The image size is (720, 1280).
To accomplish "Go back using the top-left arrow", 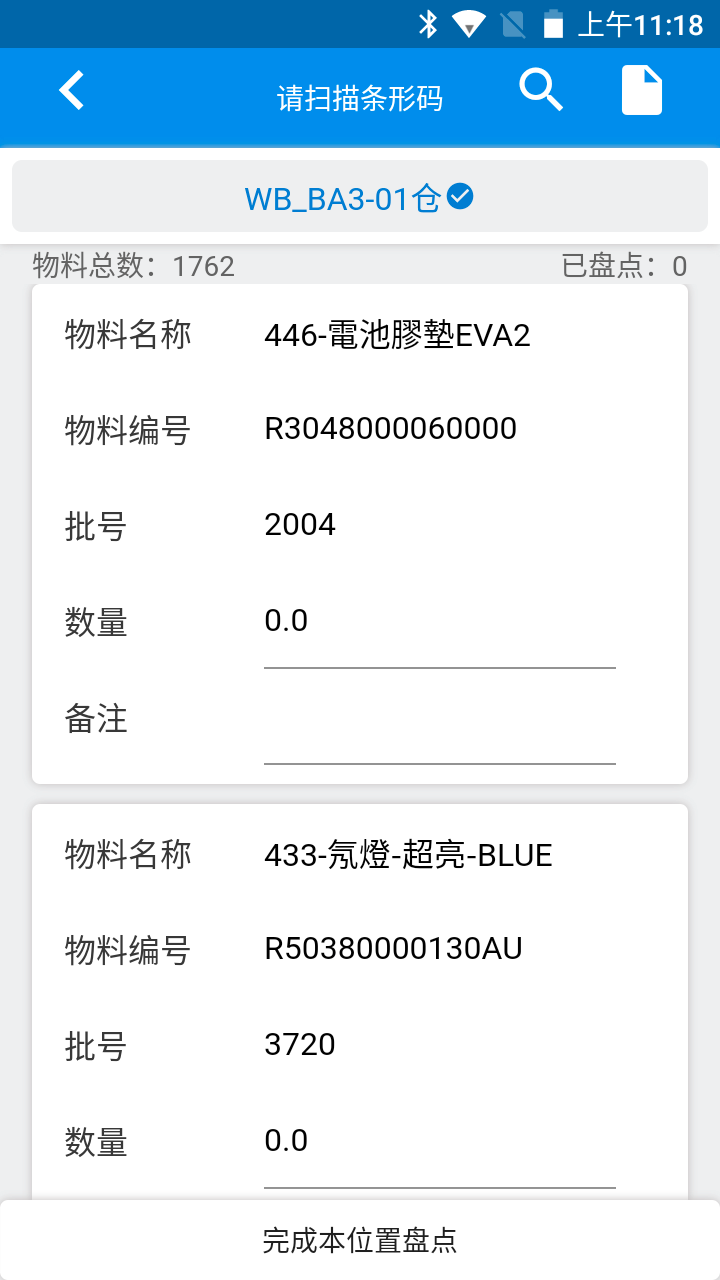I will tap(72, 91).
